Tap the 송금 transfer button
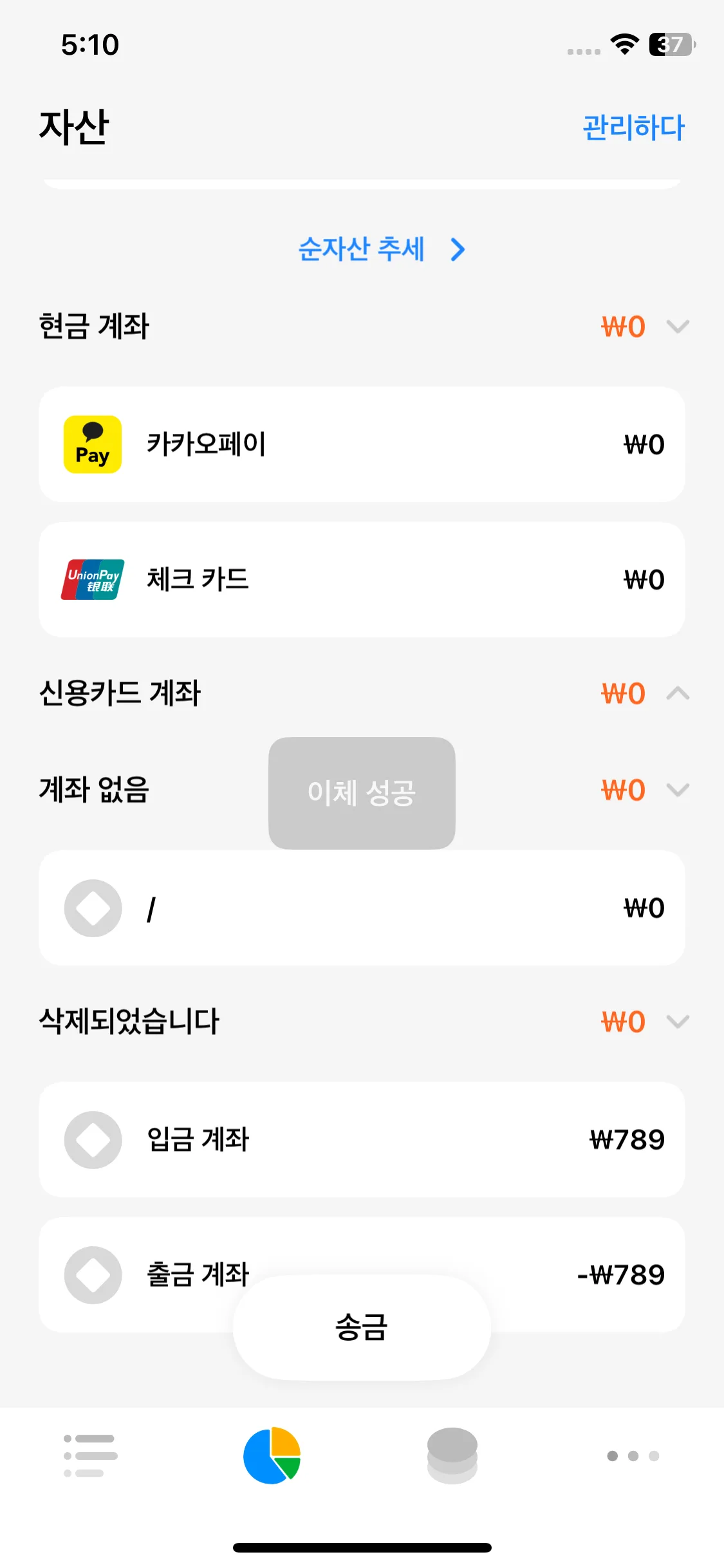The height and width of the screenshot is (1568, 724). coord(362,1327)
